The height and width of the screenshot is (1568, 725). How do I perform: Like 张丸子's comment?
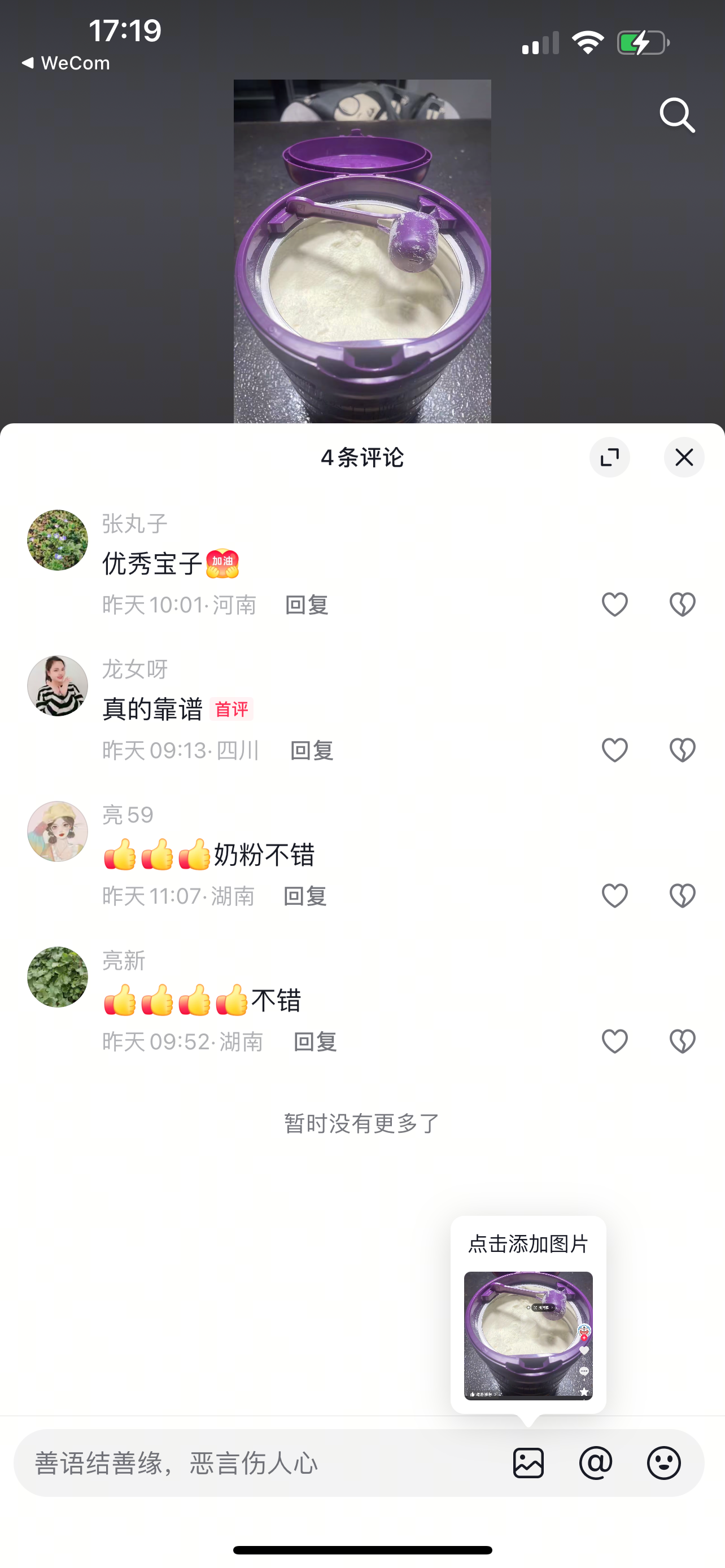coord(615,605)
